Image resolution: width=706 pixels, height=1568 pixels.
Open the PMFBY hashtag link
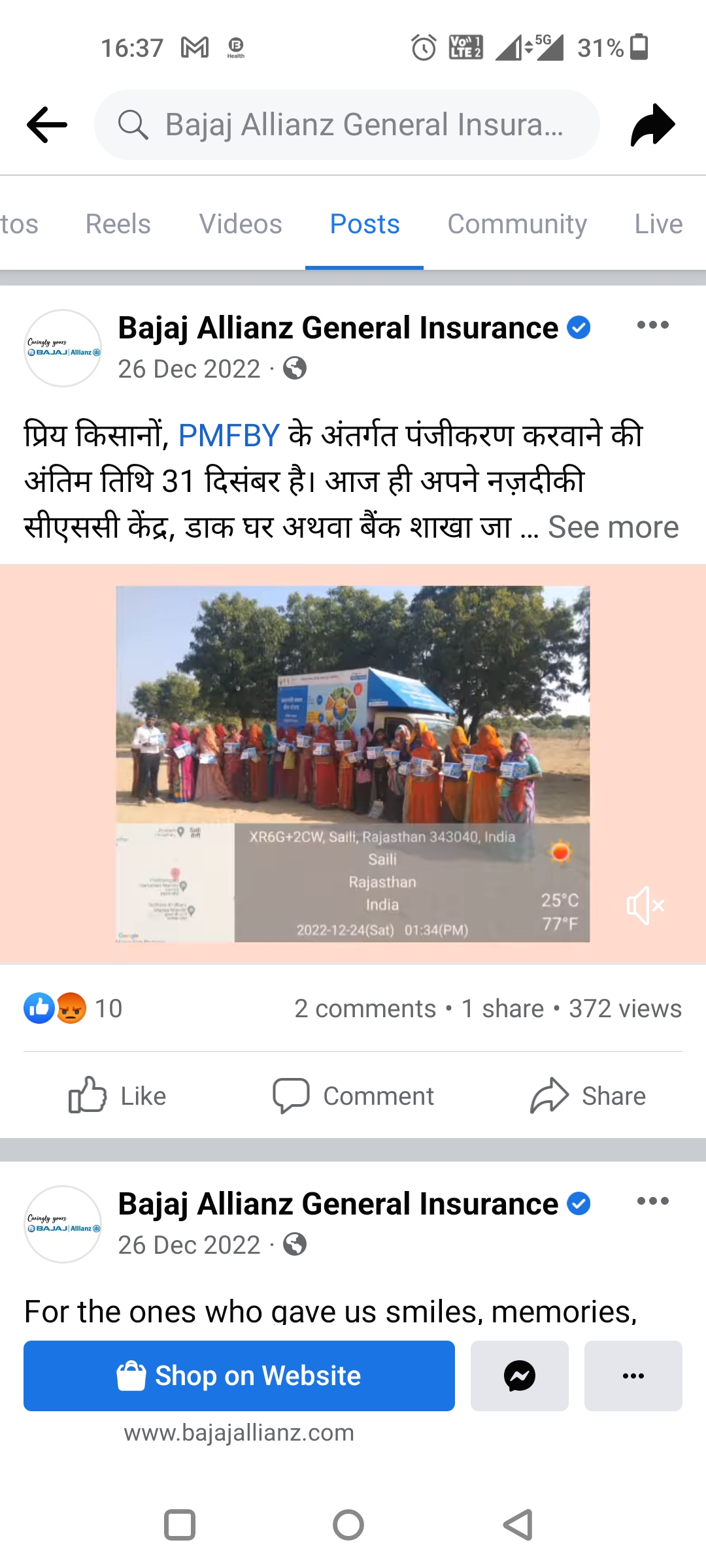[229, 435]
